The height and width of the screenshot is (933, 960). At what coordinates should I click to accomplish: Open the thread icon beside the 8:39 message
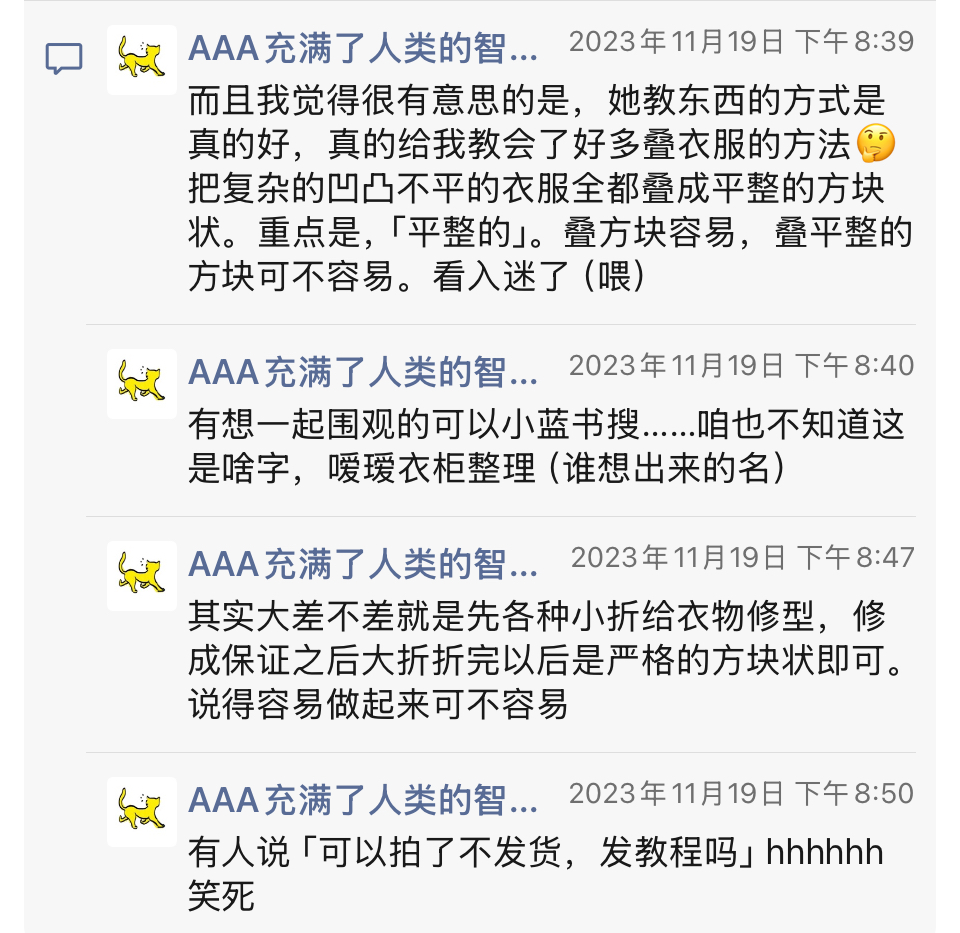pyautogui.click(x=64, y=59)
